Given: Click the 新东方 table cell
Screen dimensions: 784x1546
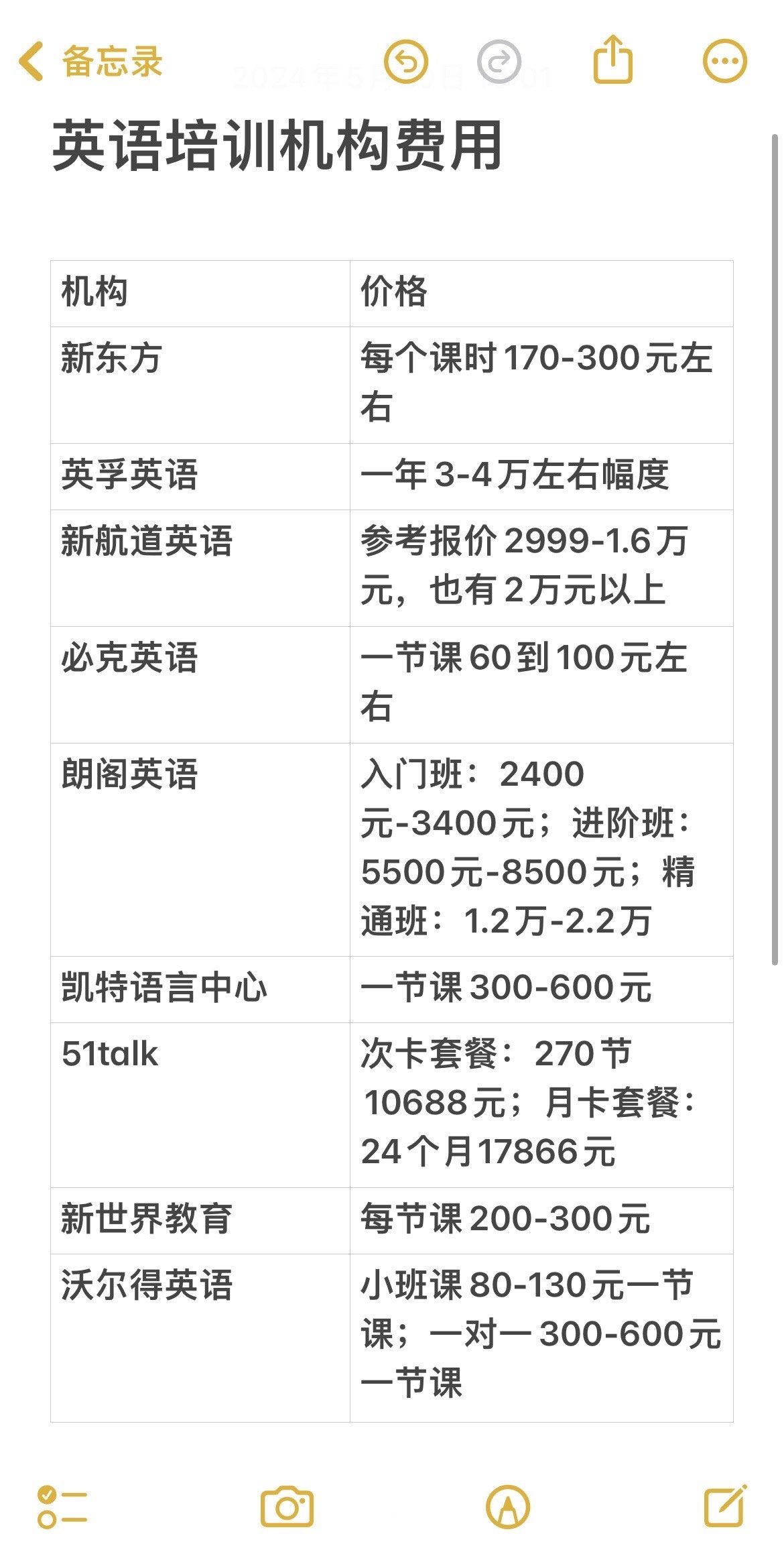Looking at the screenshot, I should pos(109,359).
